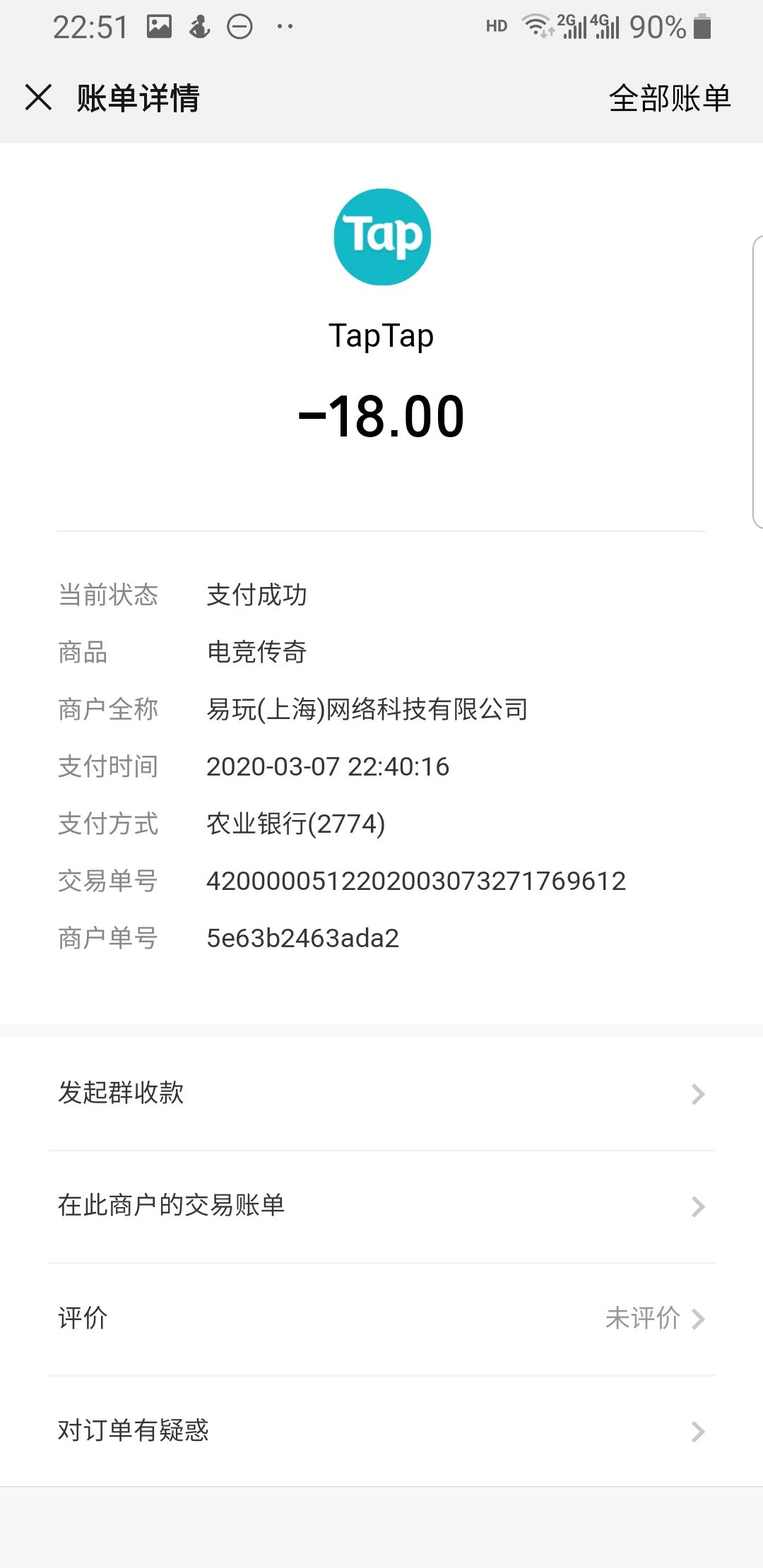This screenshot has height=1568, width=763.
Task: Open 全部账单 (all bills)
Action: tap(669, 98)
